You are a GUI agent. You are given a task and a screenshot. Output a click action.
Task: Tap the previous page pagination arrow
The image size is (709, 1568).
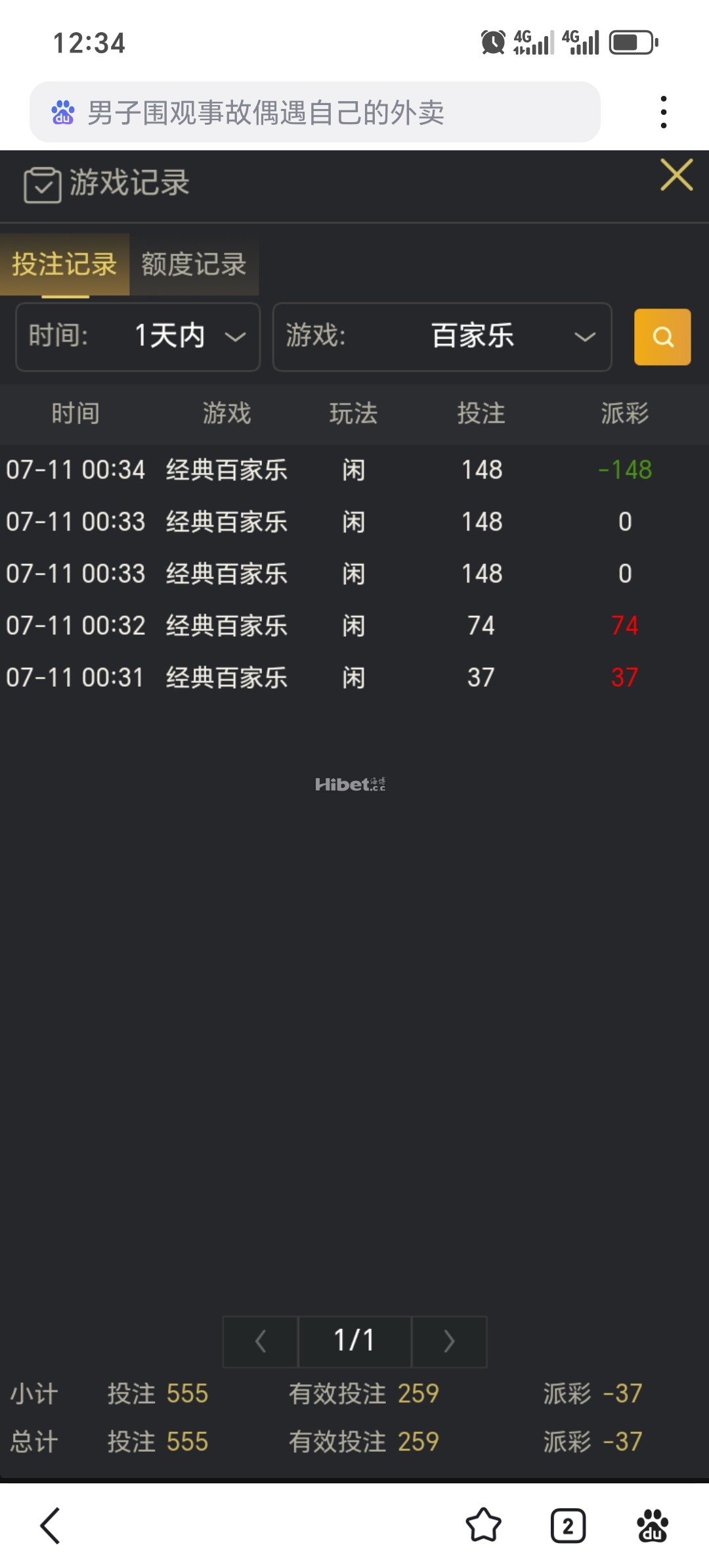coord(259,1341)
